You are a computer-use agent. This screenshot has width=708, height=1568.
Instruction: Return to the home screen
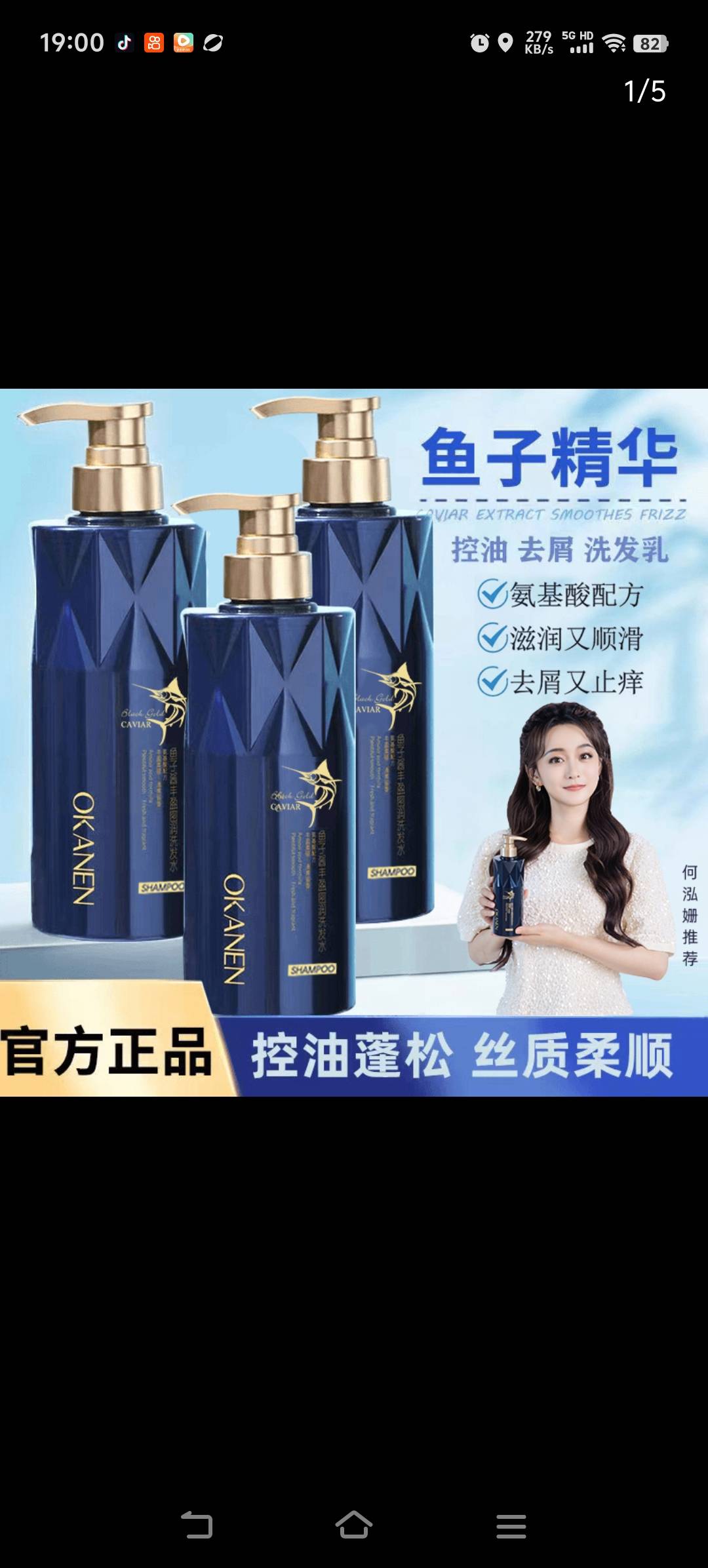(x=354, y=1525)
